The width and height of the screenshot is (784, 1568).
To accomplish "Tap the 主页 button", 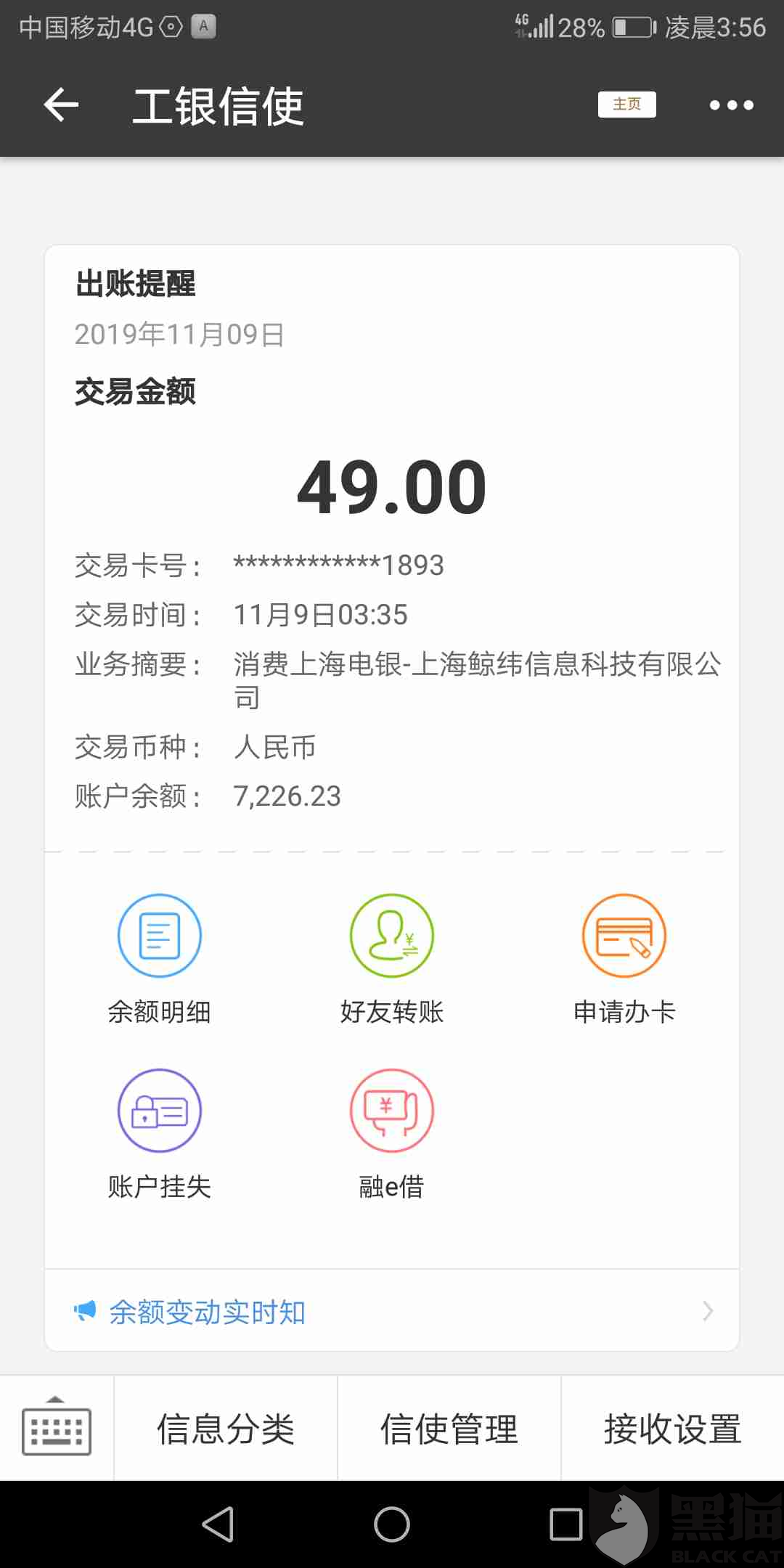I will [x=626, y=105].
